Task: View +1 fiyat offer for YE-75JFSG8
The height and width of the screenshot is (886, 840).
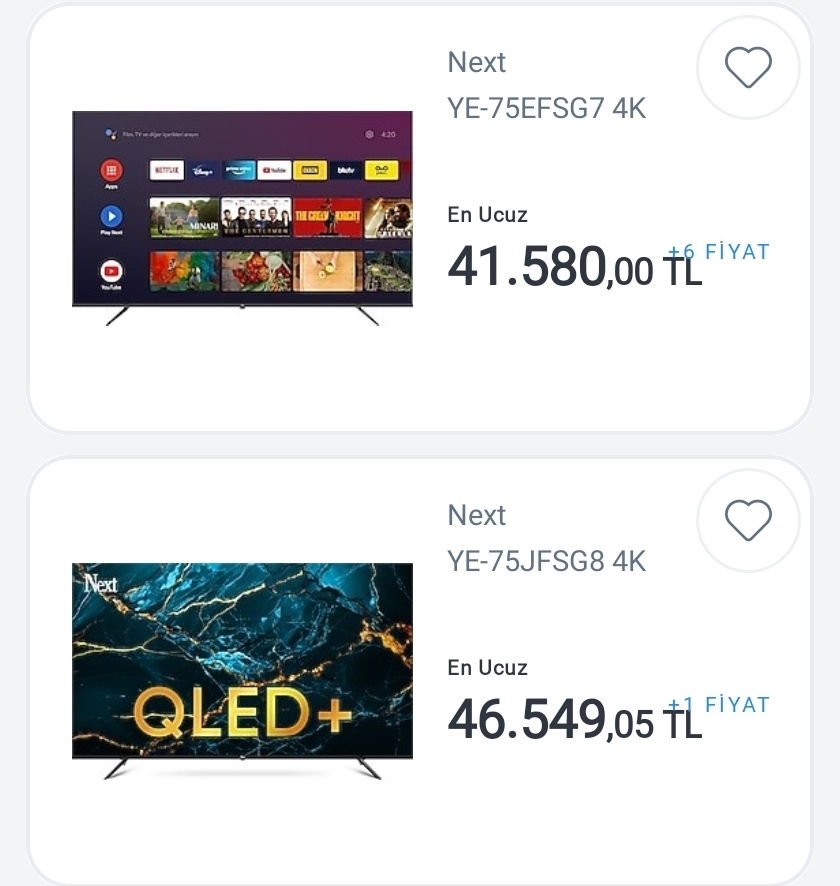Action: (x=720, y=705)
